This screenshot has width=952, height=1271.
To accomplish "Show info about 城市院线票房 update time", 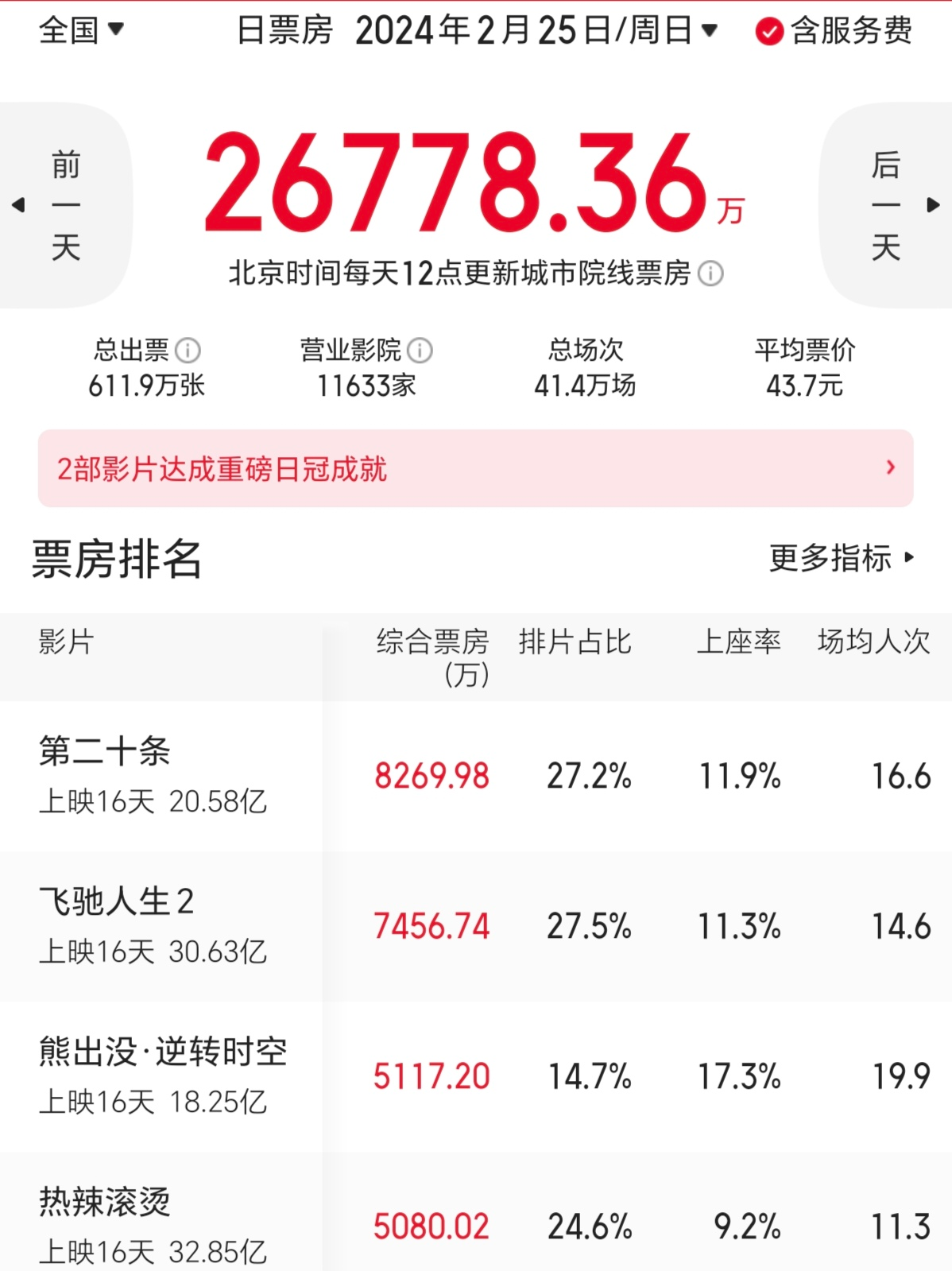I will click(x=710, y=274).
